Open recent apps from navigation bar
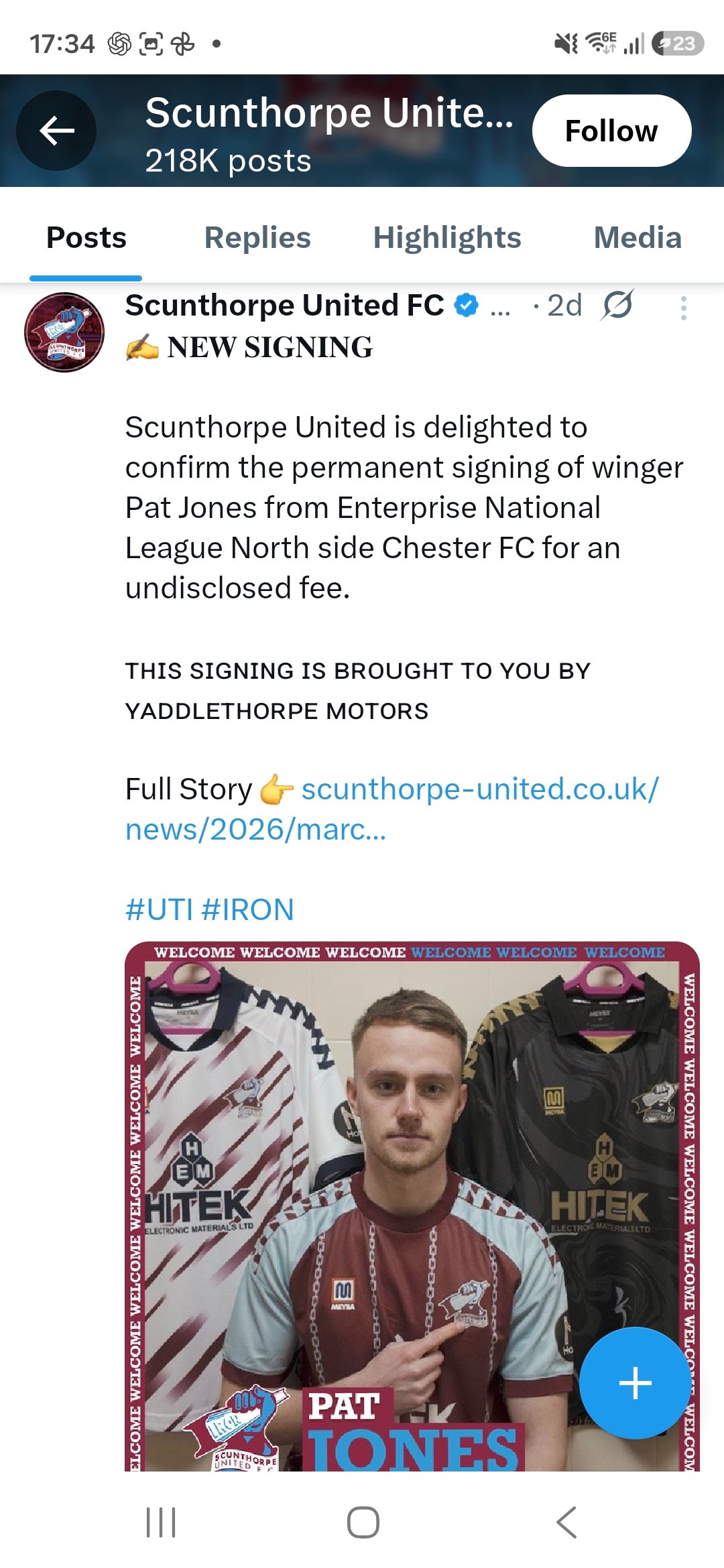This screenshot has height=1568, width=724. (x=161, y=1522)
